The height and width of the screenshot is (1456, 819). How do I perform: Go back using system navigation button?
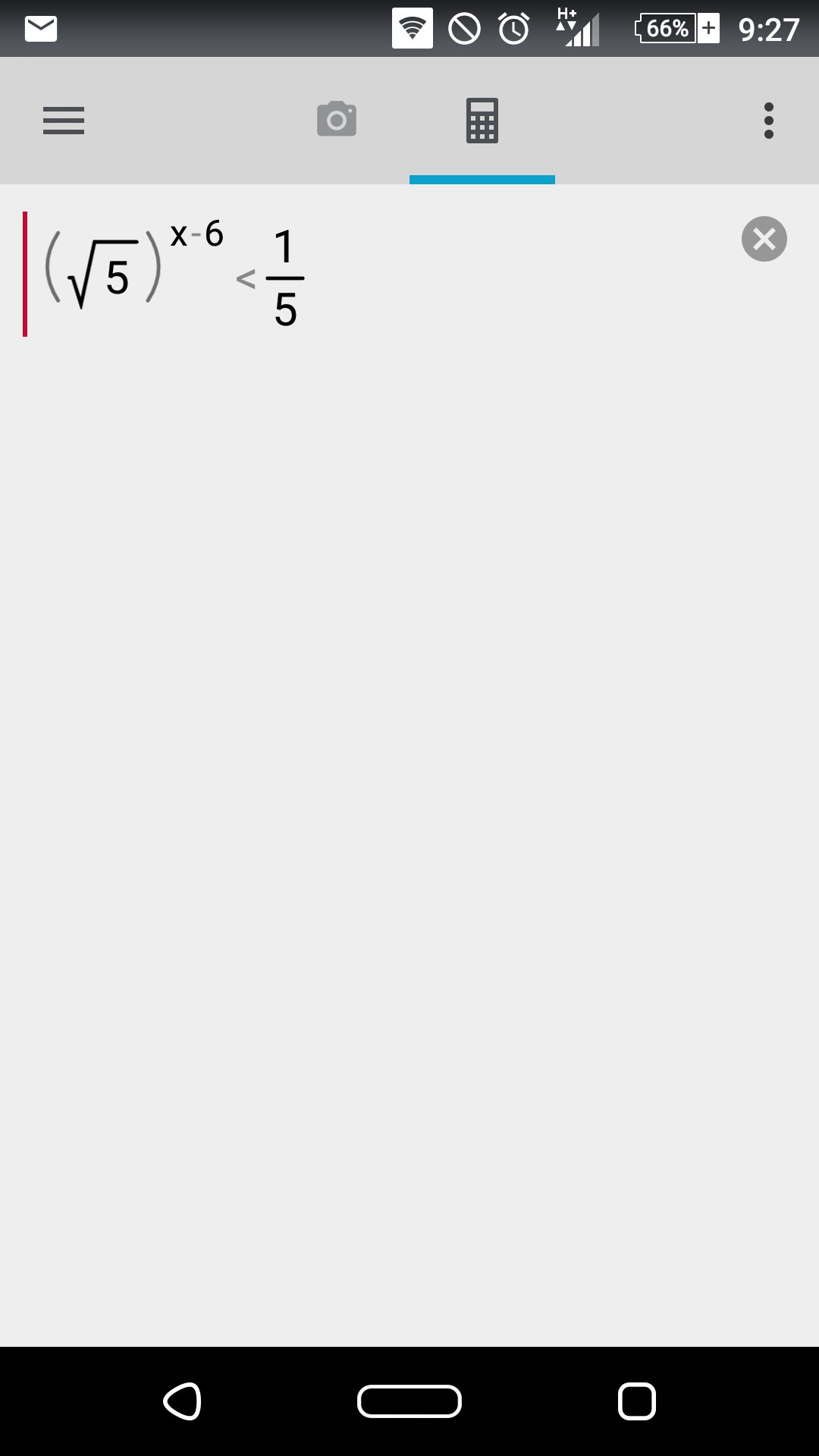[x=182, y=1401]
